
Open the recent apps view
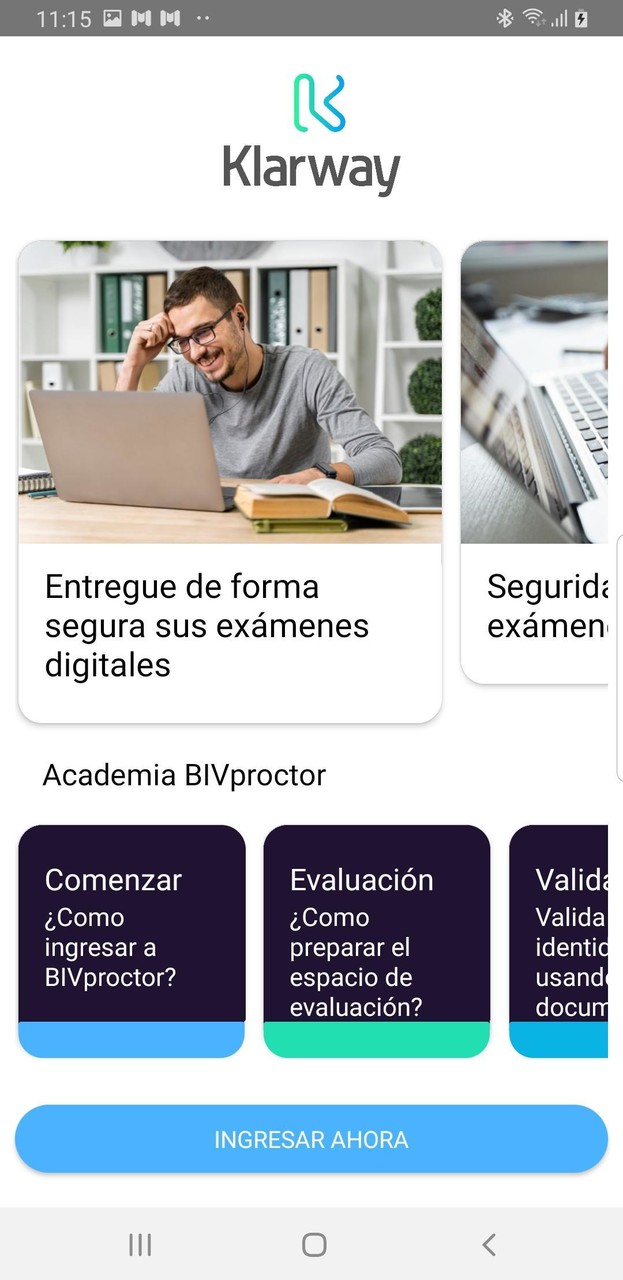140,1244
